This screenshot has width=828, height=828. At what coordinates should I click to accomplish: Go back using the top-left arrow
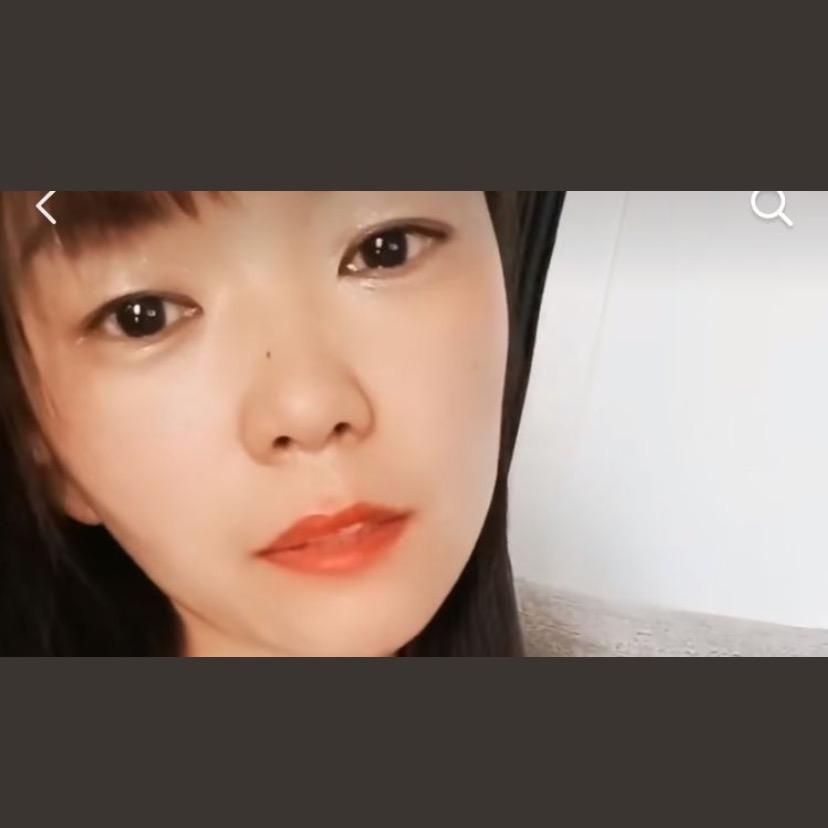coord(46,207)
